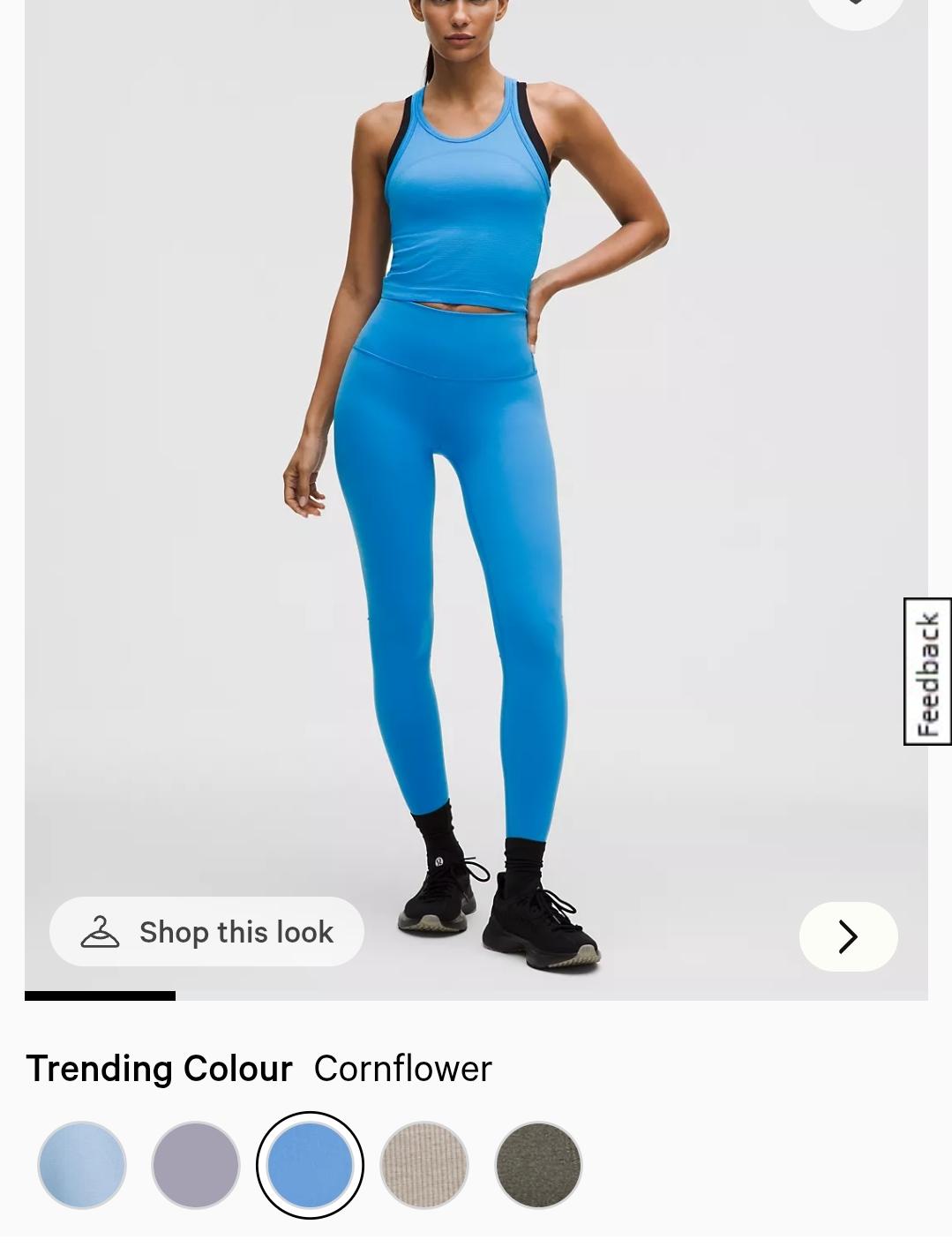Tap the Shop this look button
Screen dimensions: 952x1247
click(206, 932)
